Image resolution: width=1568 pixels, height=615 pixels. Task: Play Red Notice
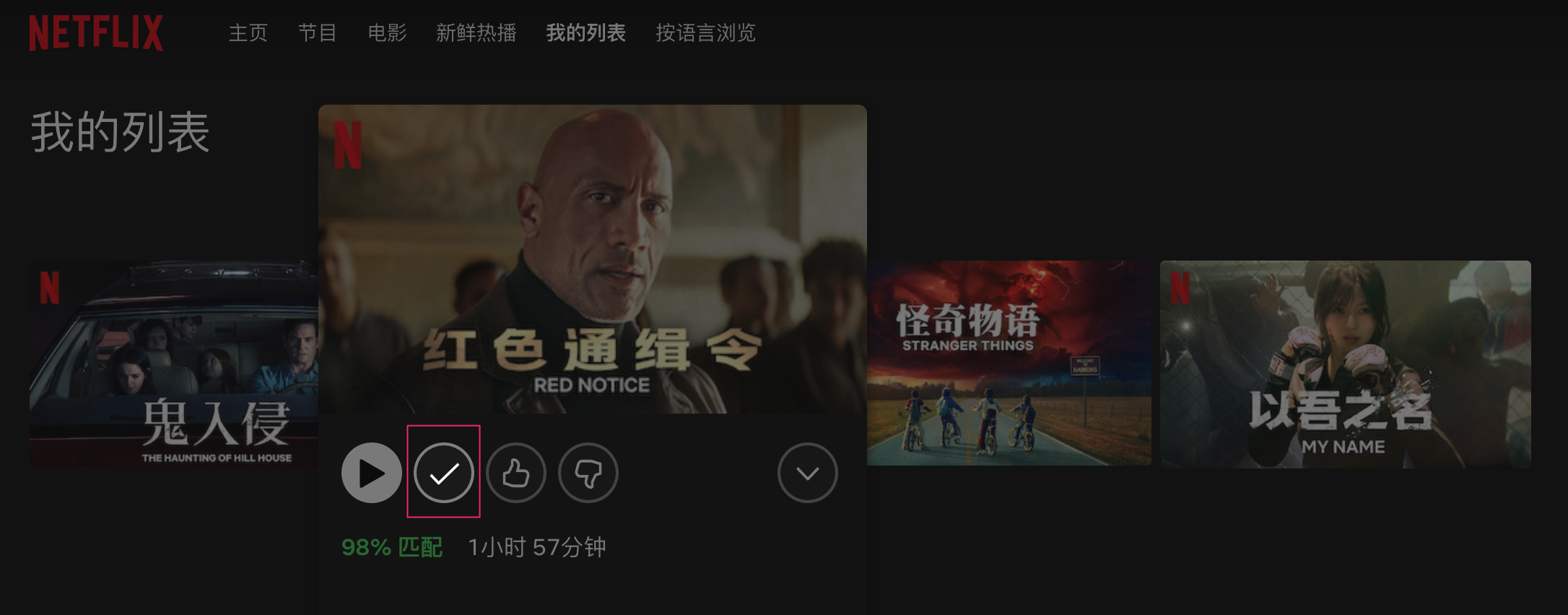(x=371, y=473)
